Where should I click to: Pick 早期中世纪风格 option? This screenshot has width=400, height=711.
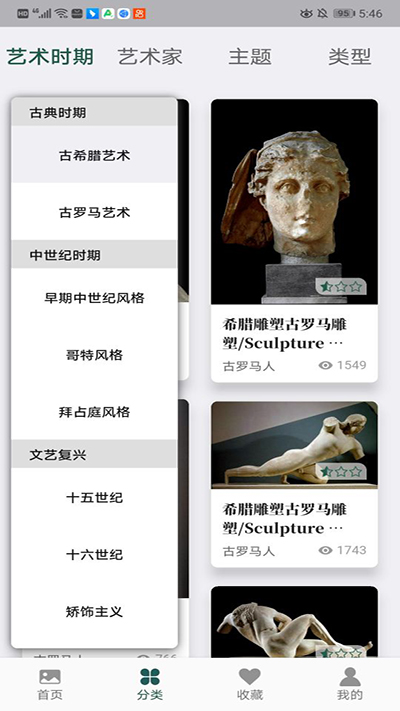click(x=94, y=297)
